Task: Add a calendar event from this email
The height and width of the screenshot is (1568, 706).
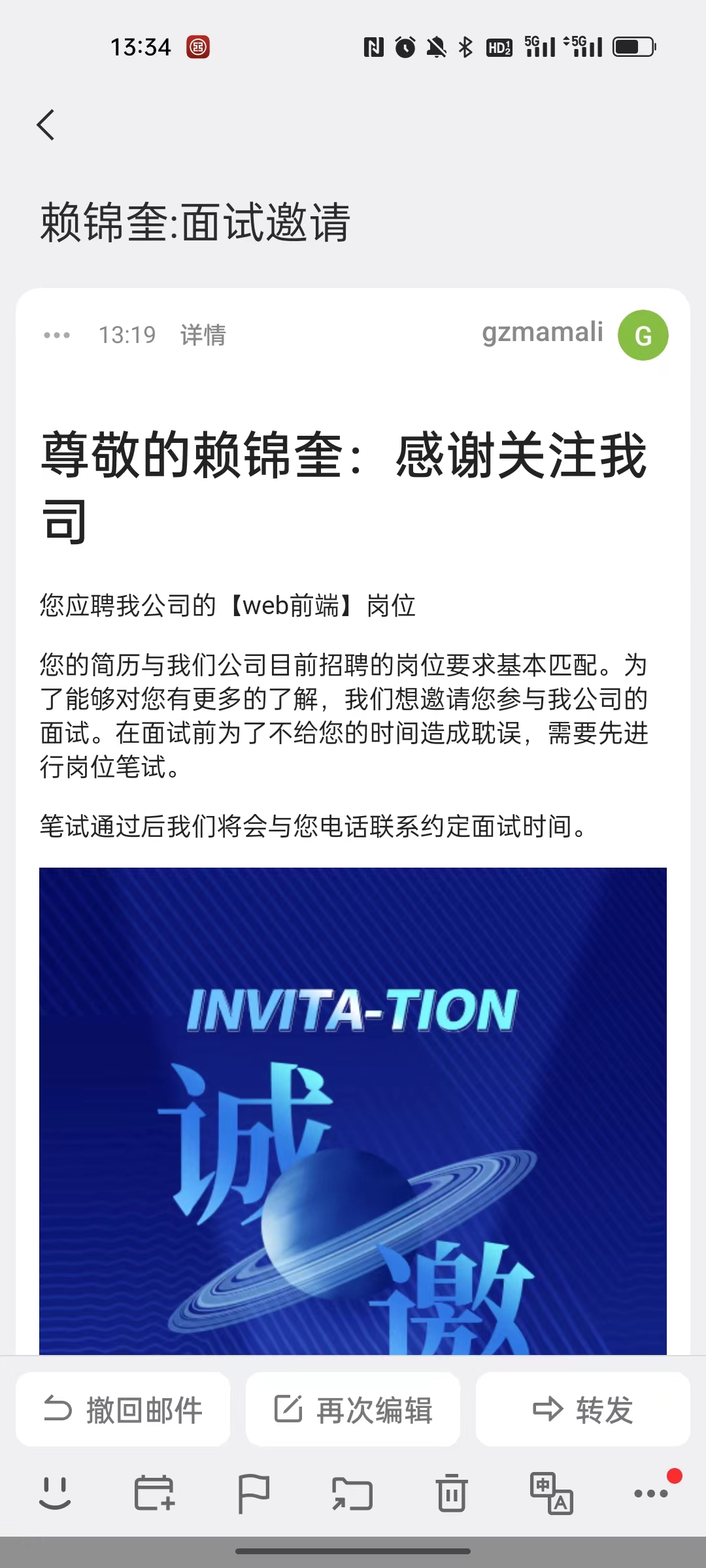Action: tap(154, 1493)
